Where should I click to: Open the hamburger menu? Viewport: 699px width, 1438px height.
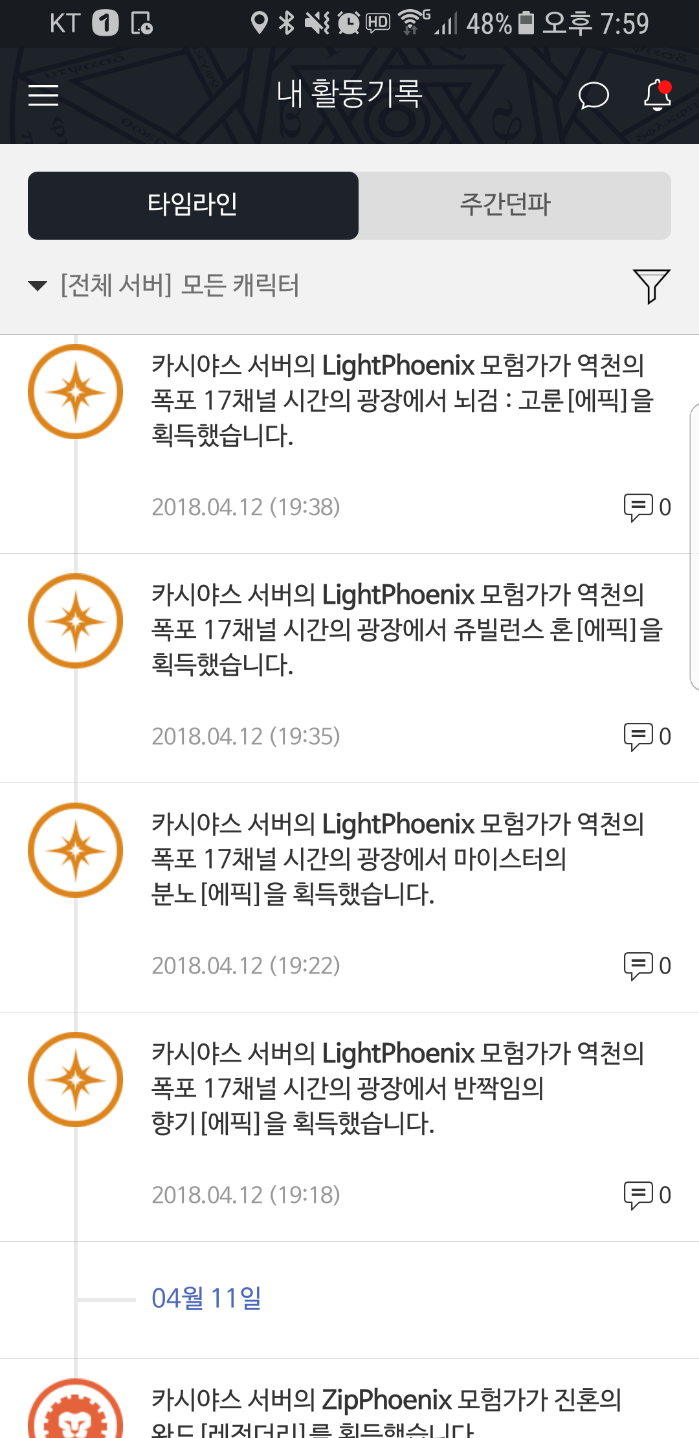[44, 95]
